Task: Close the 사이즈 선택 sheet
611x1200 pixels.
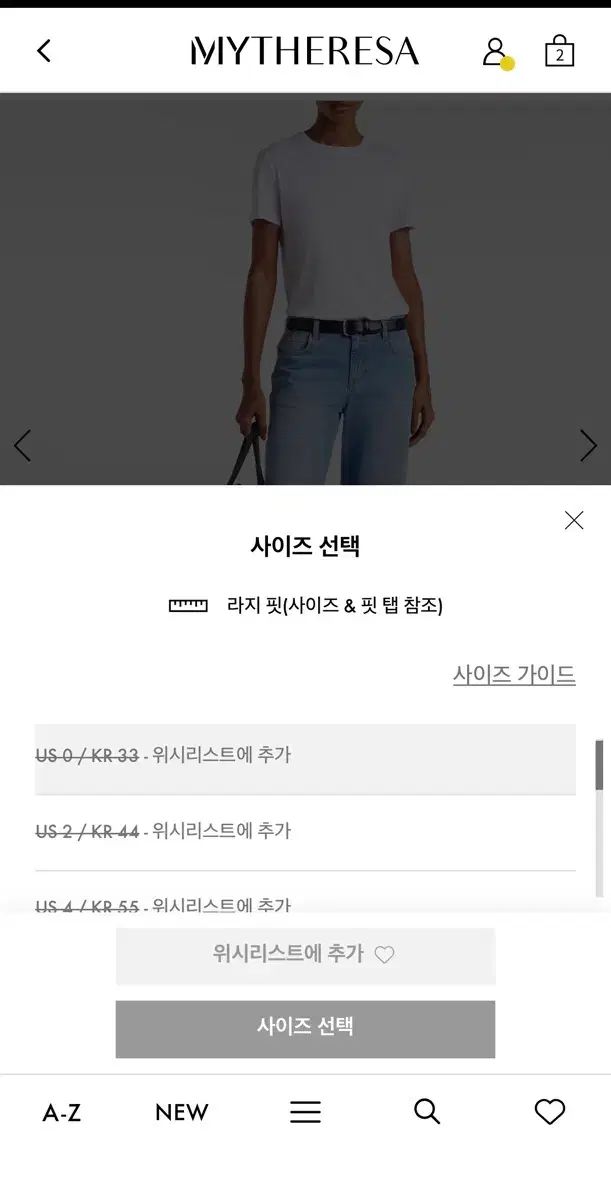Action: click(573, 520)
